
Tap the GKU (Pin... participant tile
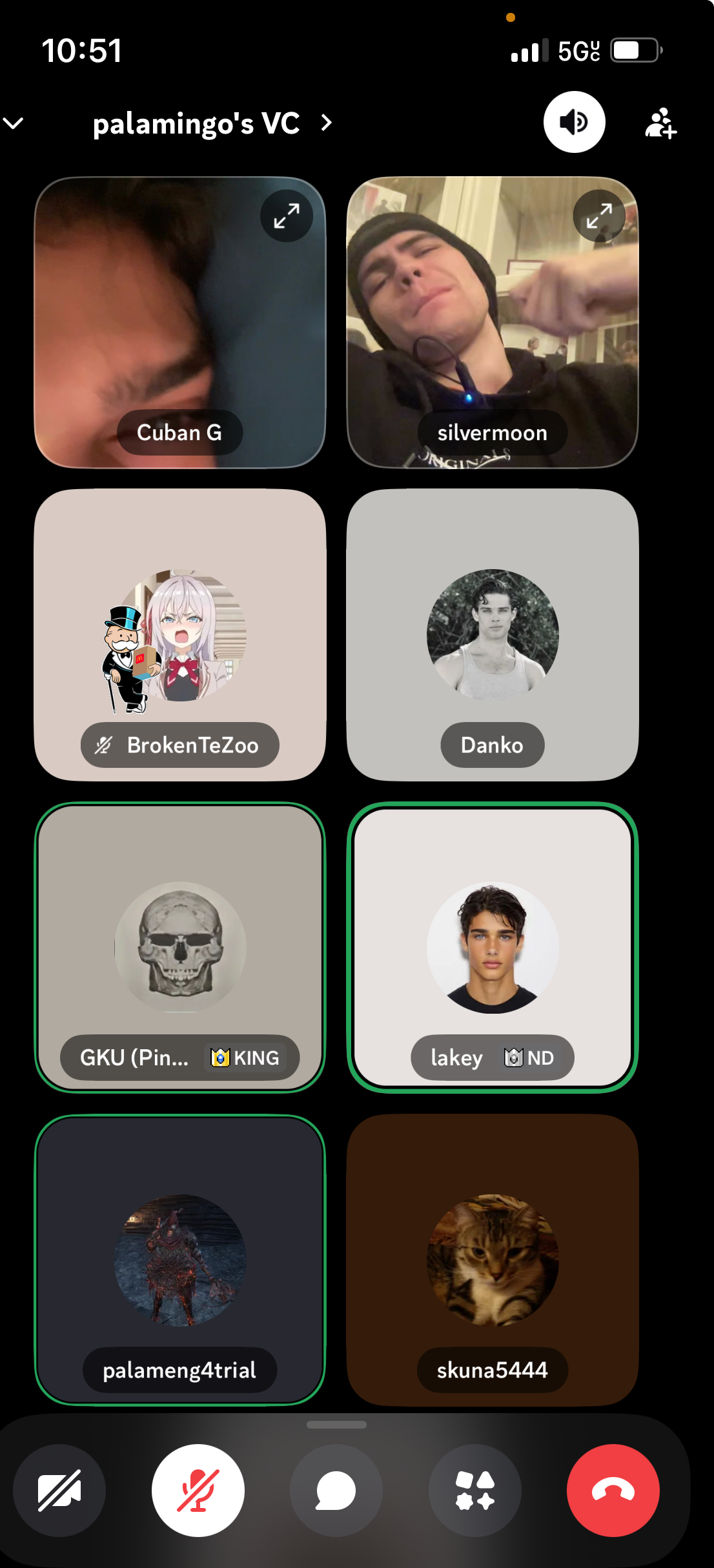[179, 947]
